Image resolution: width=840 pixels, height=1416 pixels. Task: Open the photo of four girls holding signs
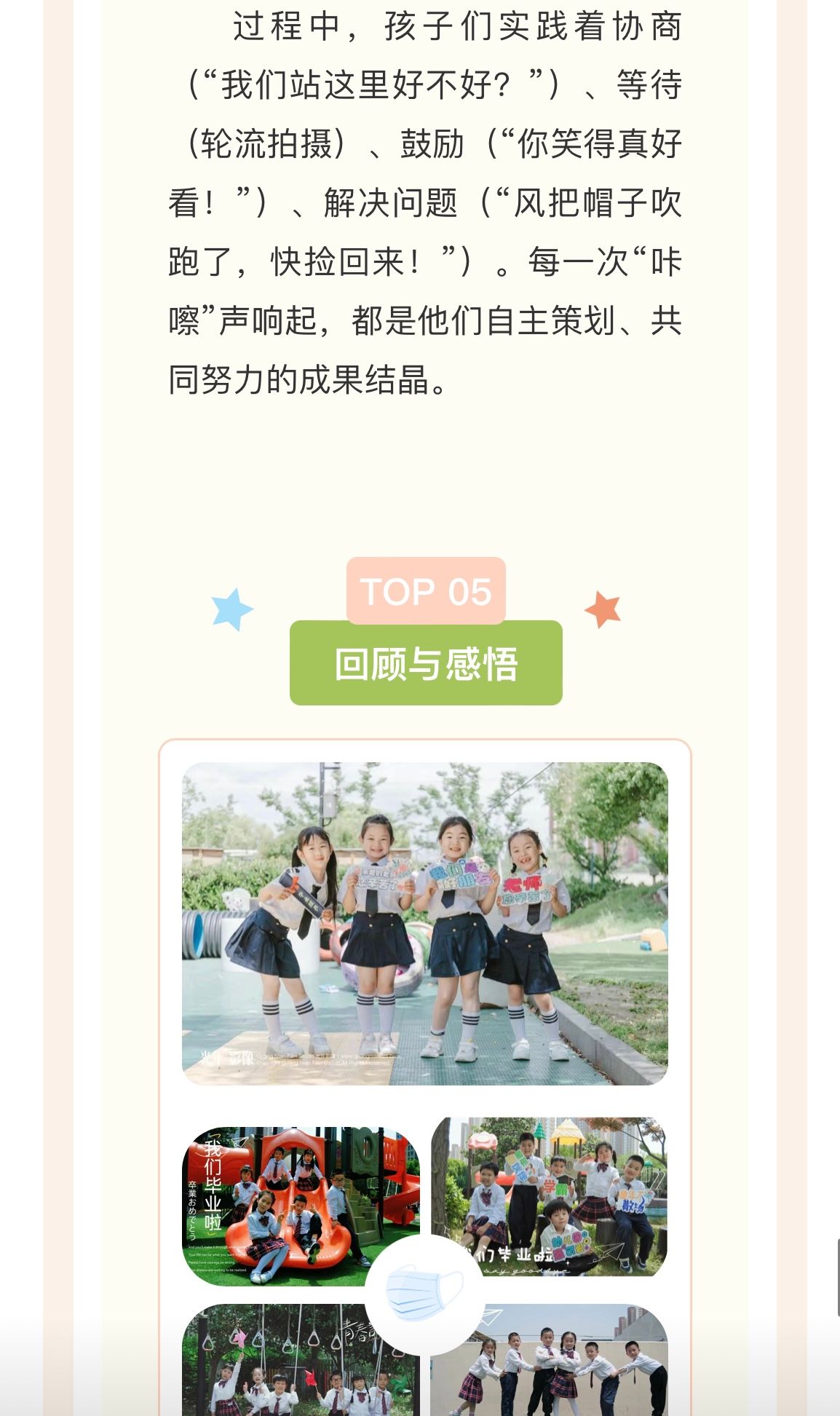424,923
